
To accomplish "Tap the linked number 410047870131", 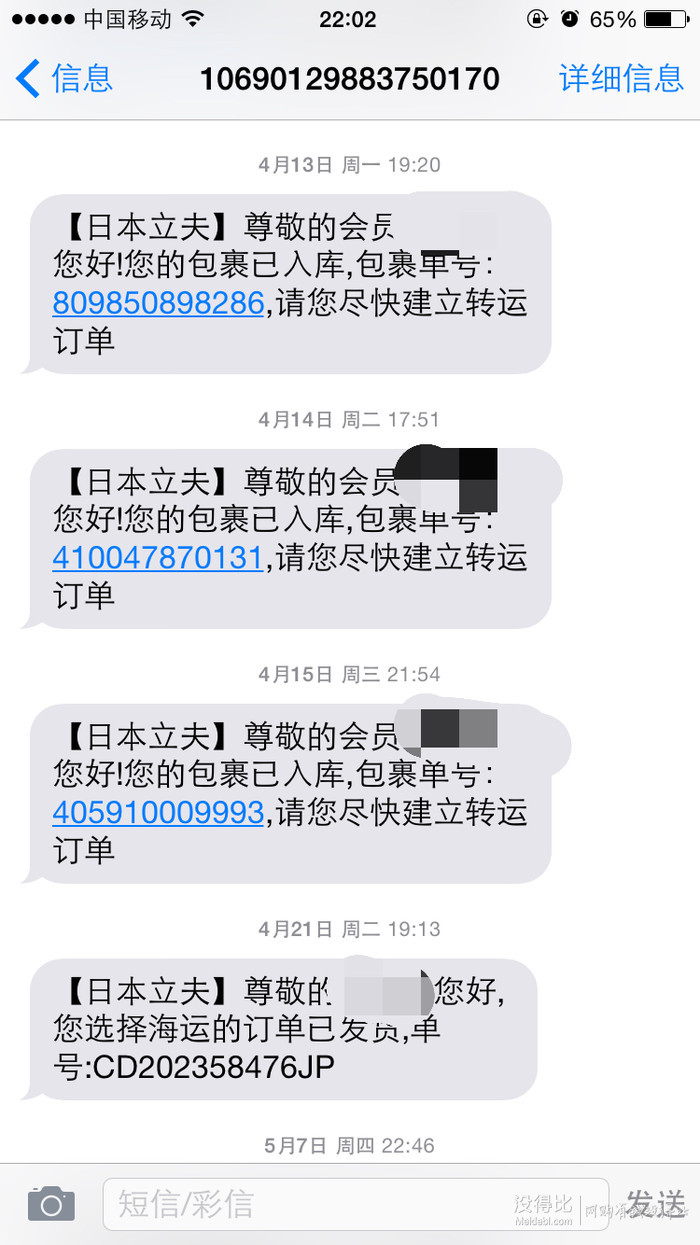I will 158,558.
